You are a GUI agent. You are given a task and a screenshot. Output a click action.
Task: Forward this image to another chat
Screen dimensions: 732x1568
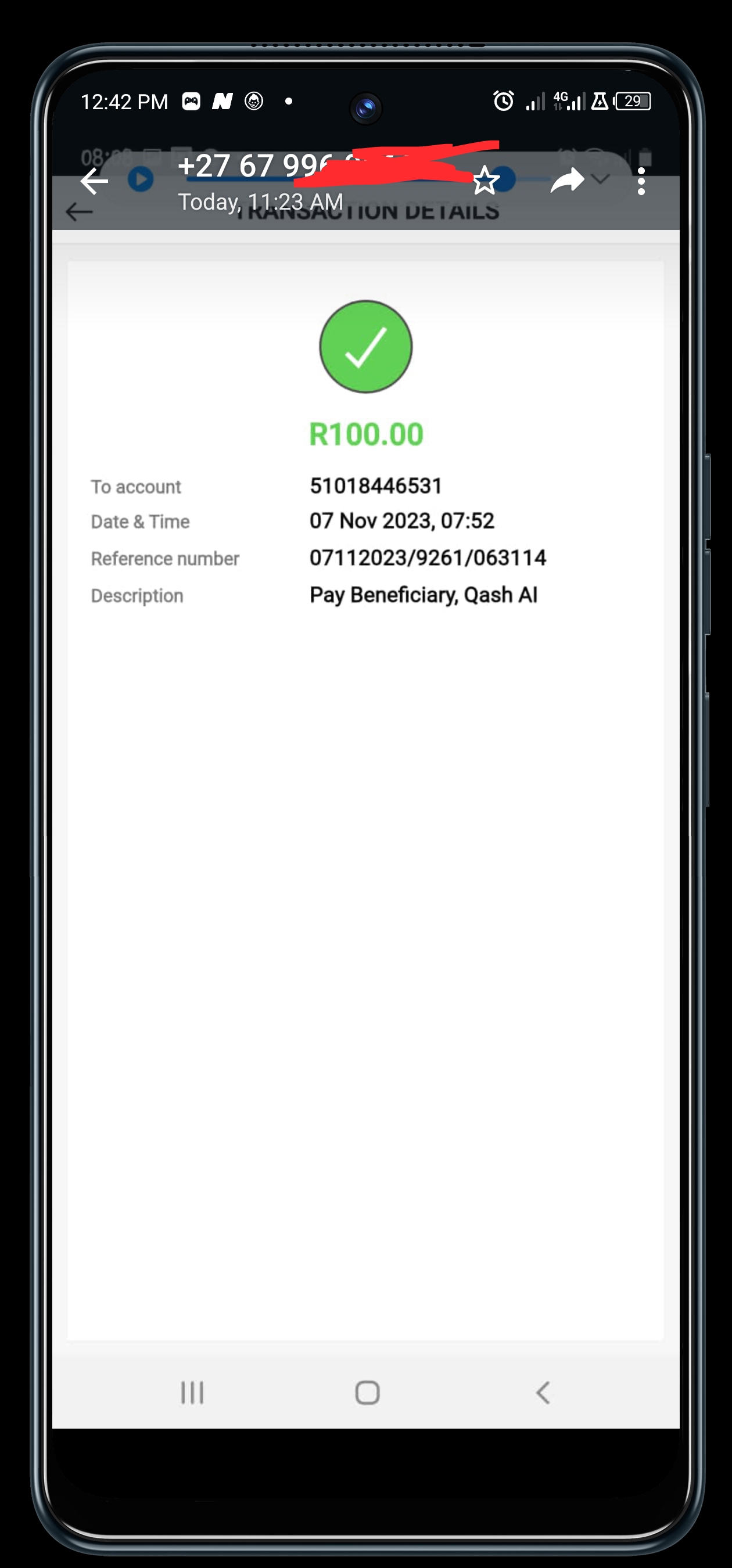(x=566, y=181)
